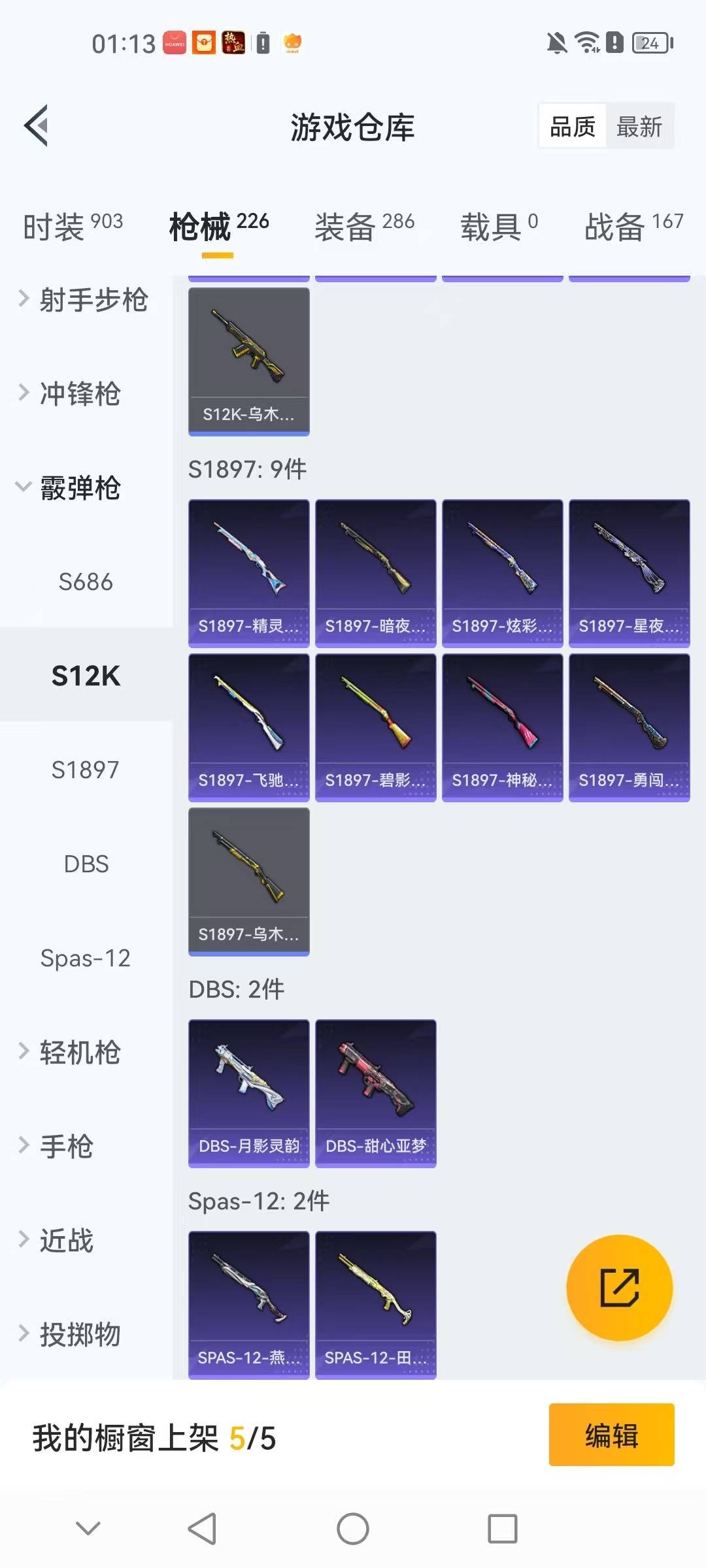Open the DBS-月影灵韵 weapon skin
The image size is (706, 1568).
[248, 1092]
